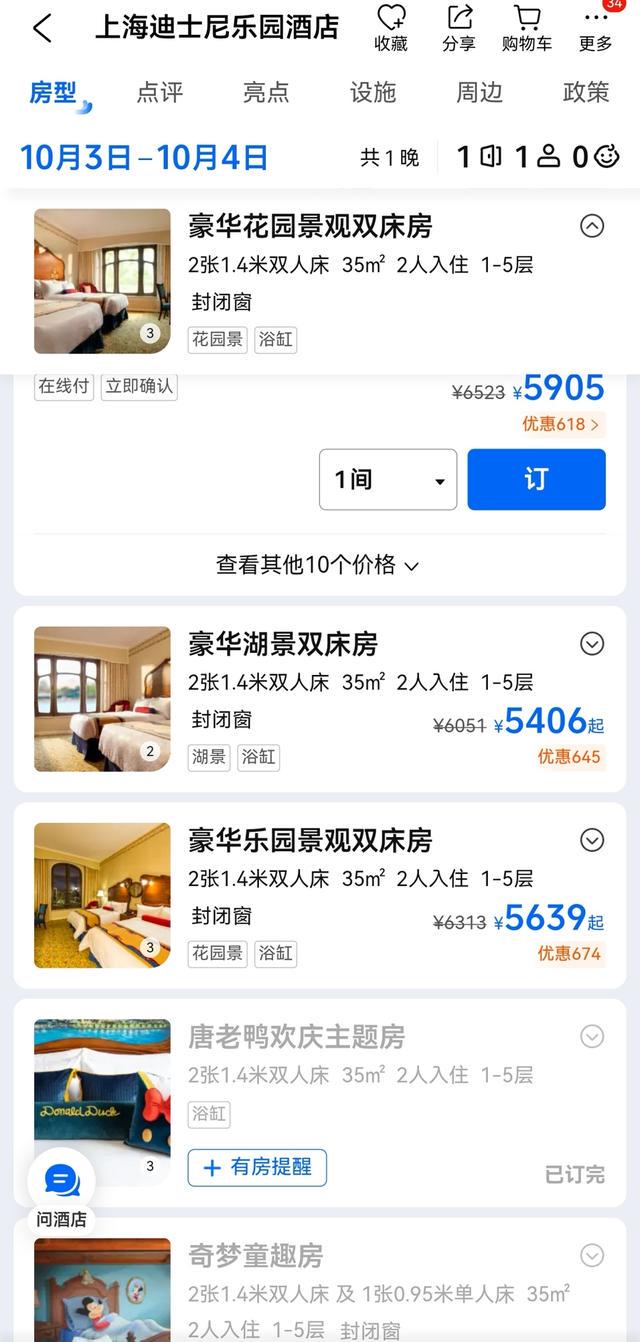The image size is (640, 1342).
Task: Book the room with the 订 button
Action: tap(536, 480)
